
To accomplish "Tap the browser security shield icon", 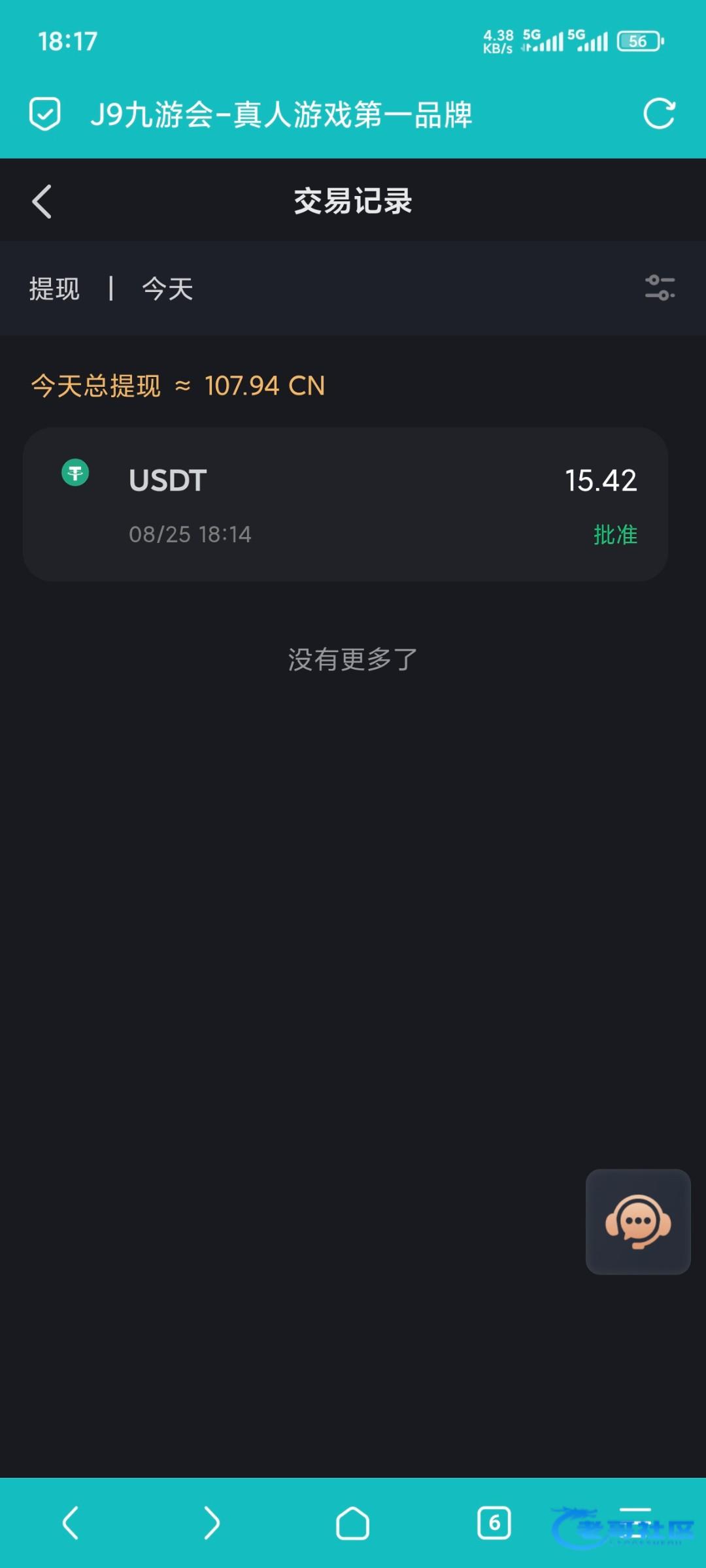I will 45,114.
